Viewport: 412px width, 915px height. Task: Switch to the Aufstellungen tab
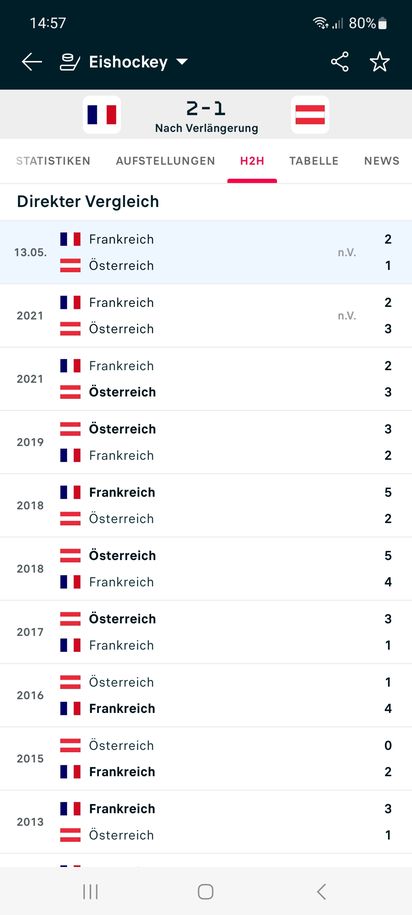[165, 161]
